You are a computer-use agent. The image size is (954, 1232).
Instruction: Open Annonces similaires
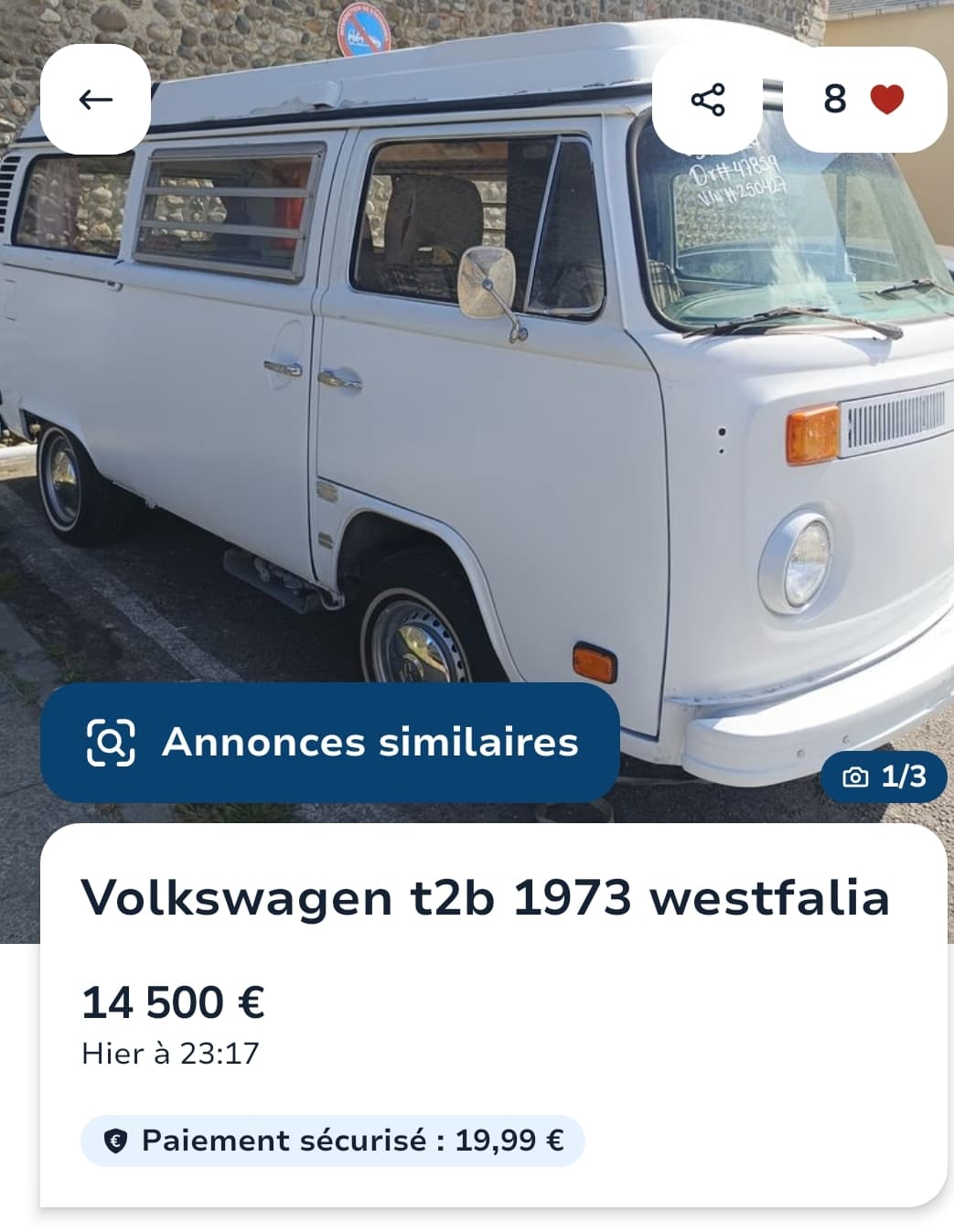pos(330,742)
